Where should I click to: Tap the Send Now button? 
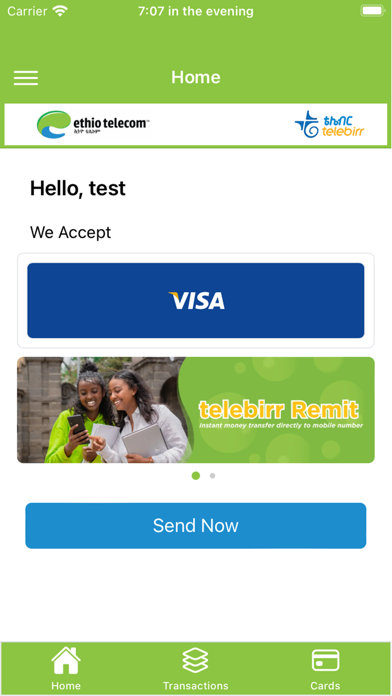[196, 526]
